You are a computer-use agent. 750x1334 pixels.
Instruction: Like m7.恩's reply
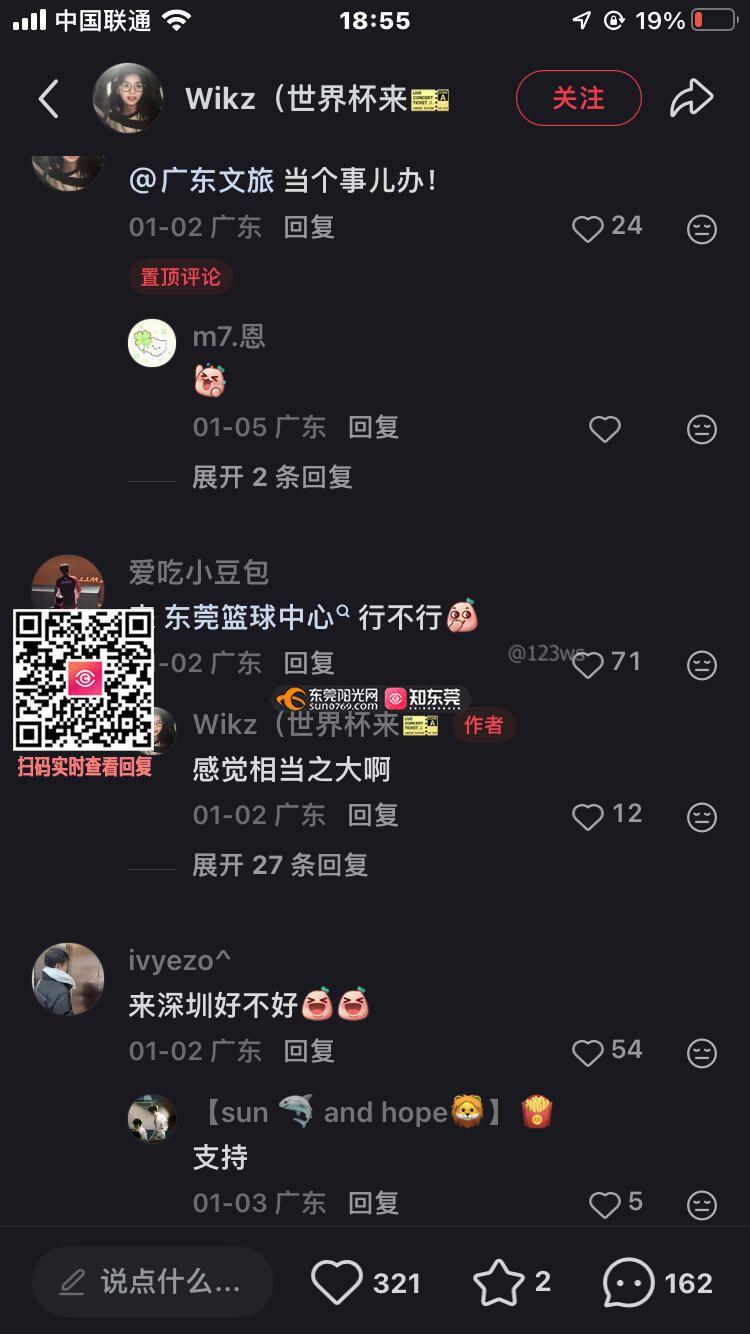(x=604, y=429)
